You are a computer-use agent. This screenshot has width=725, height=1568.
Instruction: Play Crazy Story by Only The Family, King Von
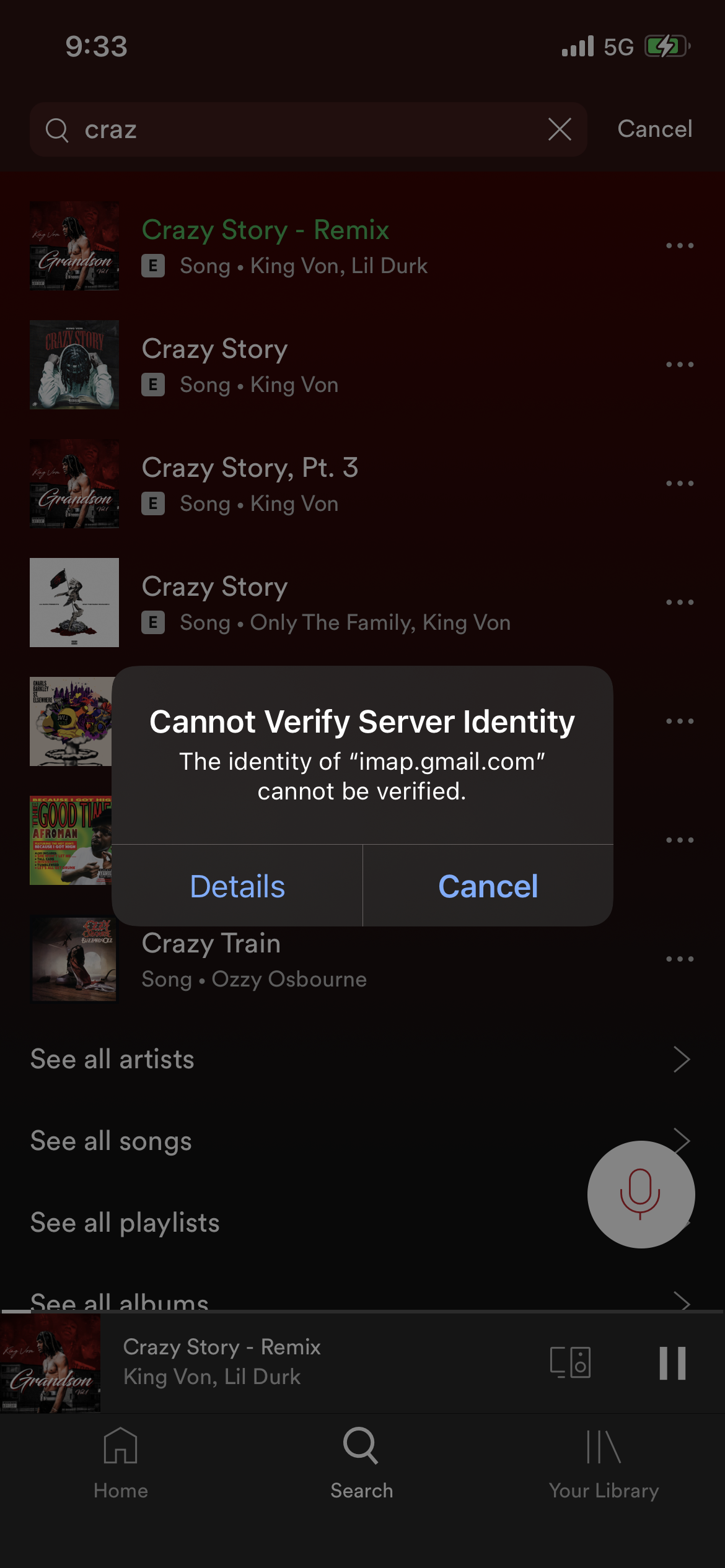coord(325,603)
